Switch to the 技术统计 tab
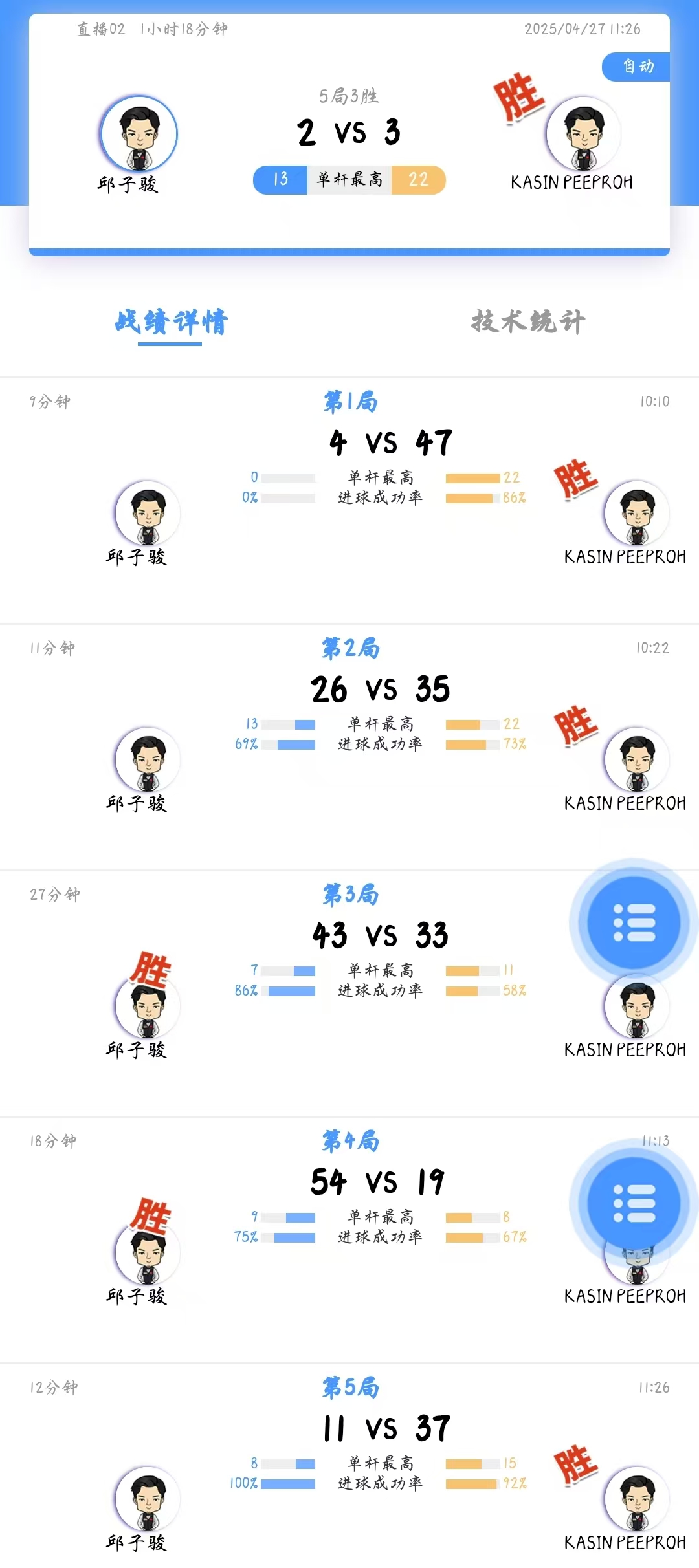Viewport: 699px width, 1568px height. coord(527,321)
